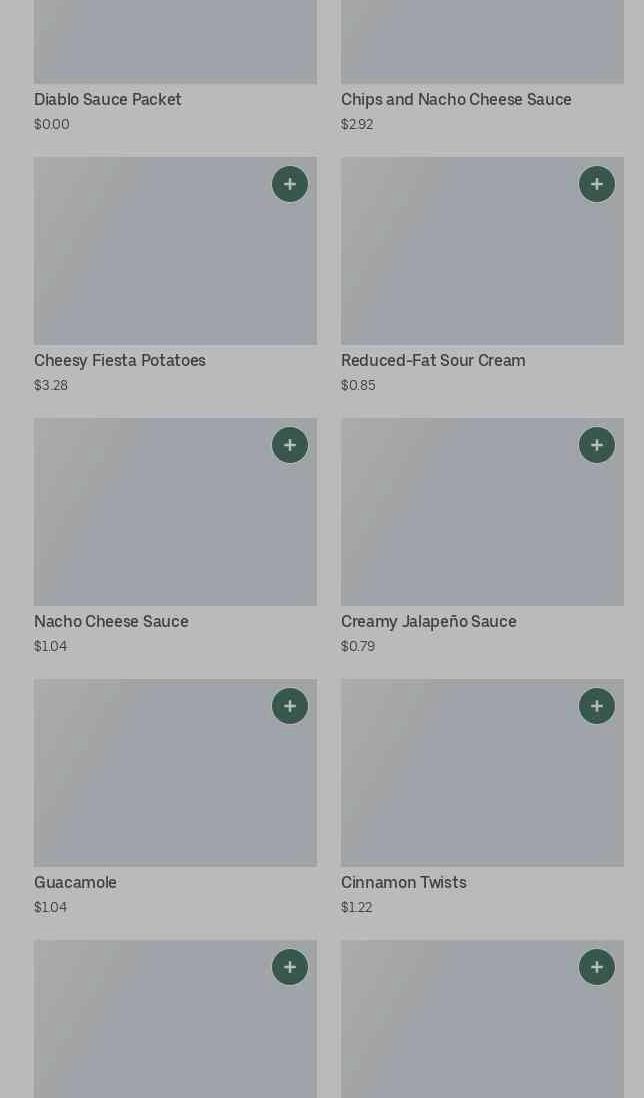
Task: Add Nacho Cheese Sauce to the order
Action: 290,445
